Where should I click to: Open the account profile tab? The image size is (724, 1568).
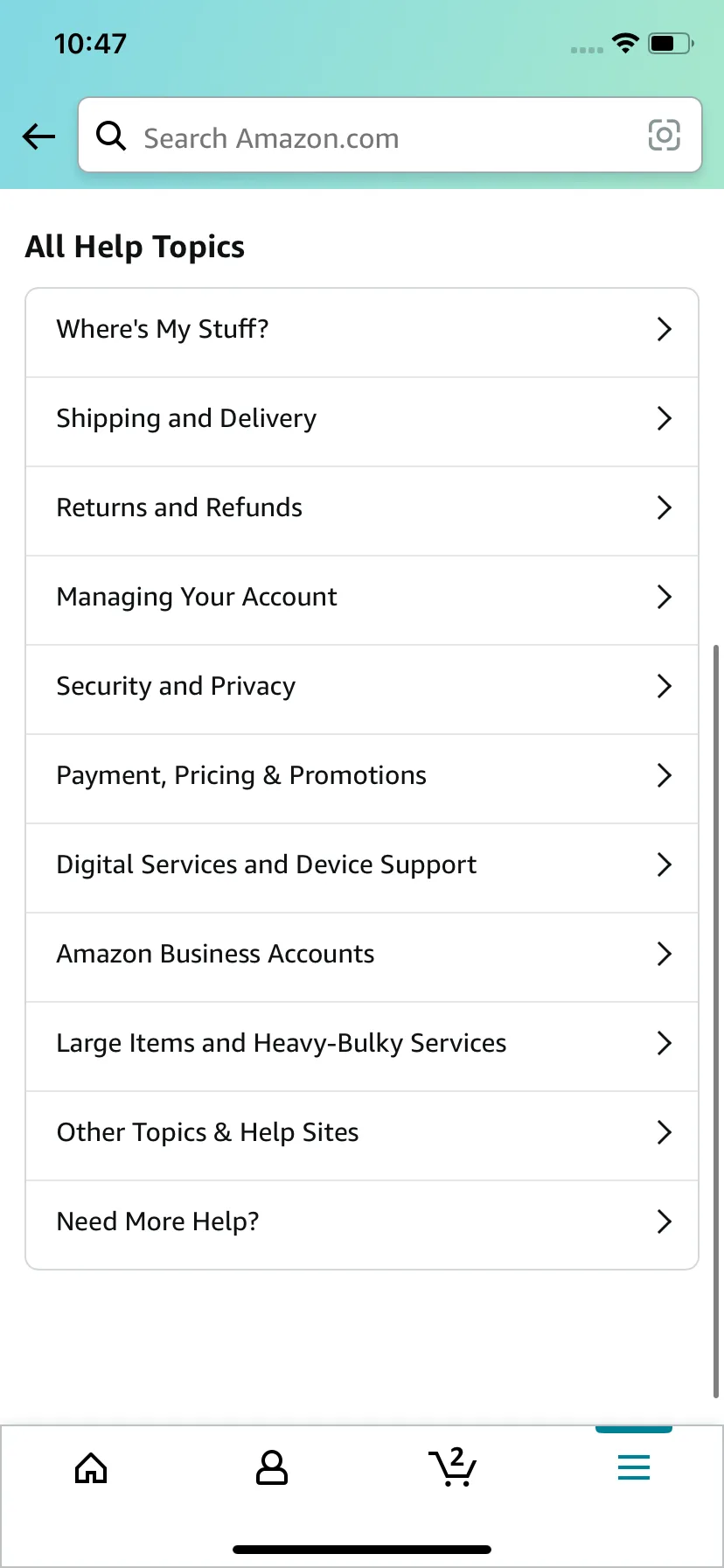click(272, 1467)
